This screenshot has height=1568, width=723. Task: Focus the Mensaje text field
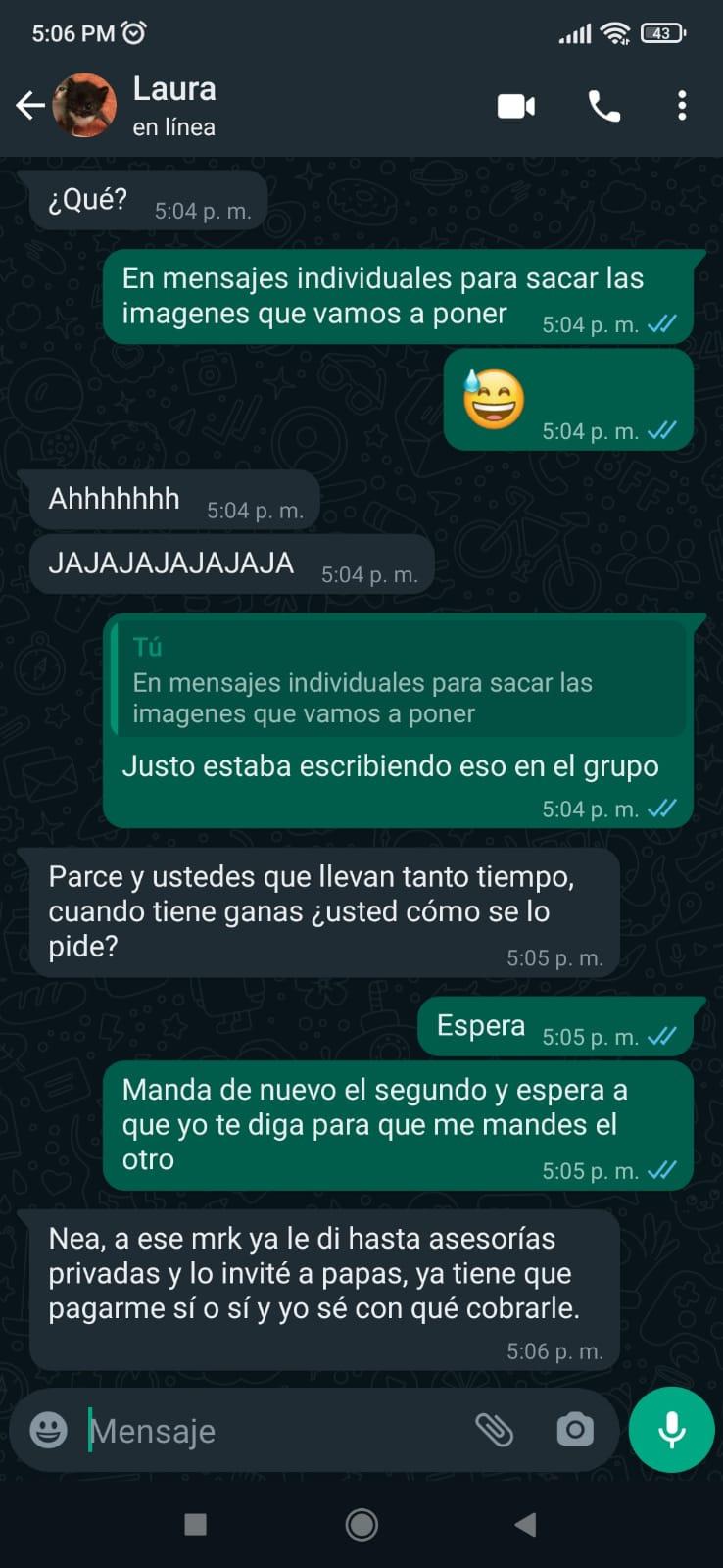tap(265, 1431)
